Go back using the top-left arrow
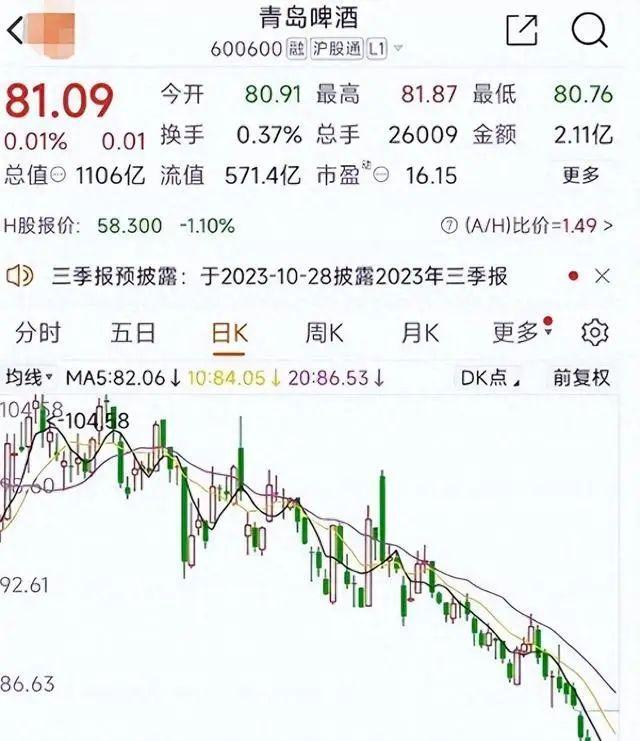Screen dimensions: 640x741 14,31
